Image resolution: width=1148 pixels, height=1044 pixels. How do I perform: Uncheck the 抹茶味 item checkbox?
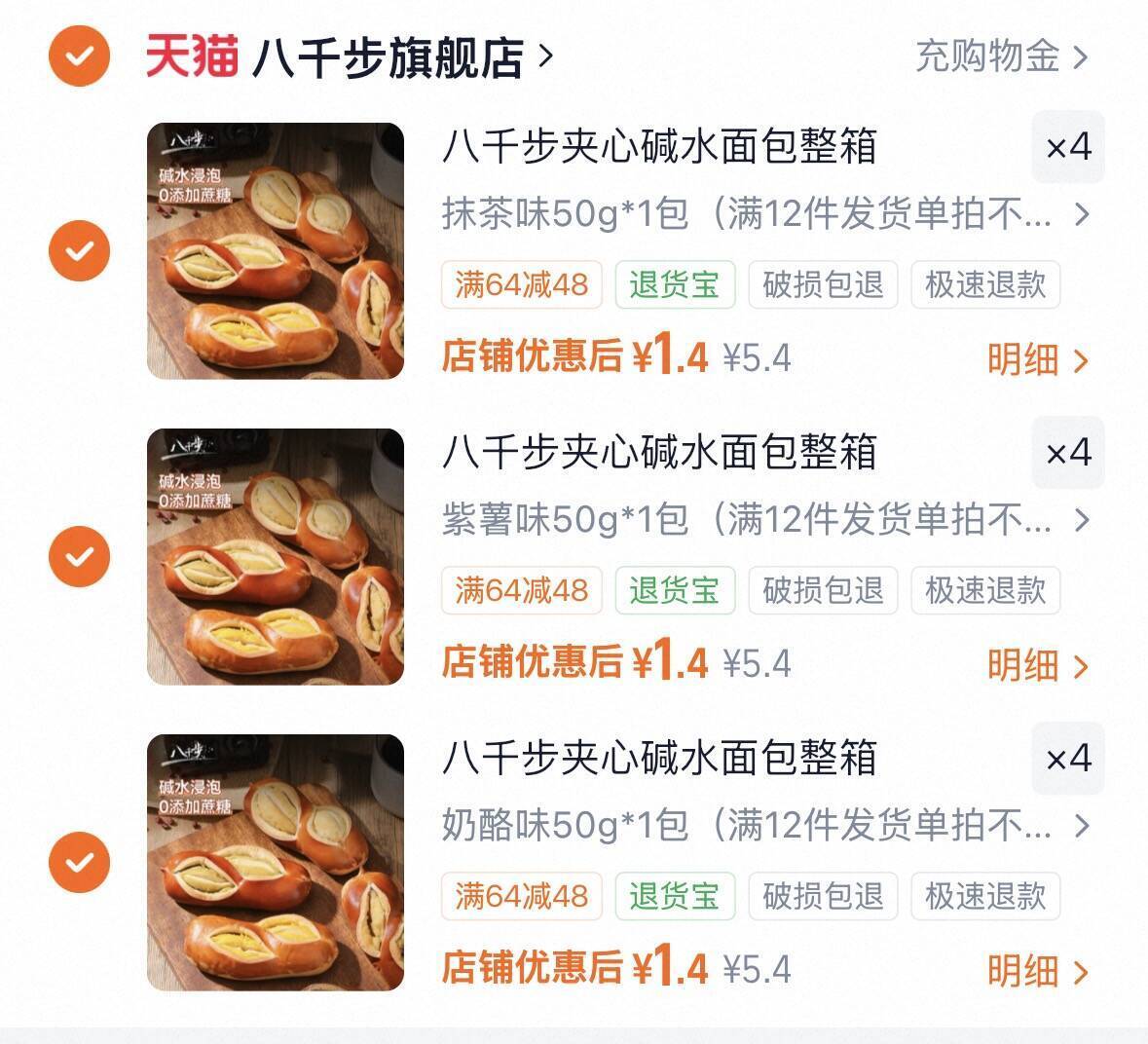tap(80, 251)
